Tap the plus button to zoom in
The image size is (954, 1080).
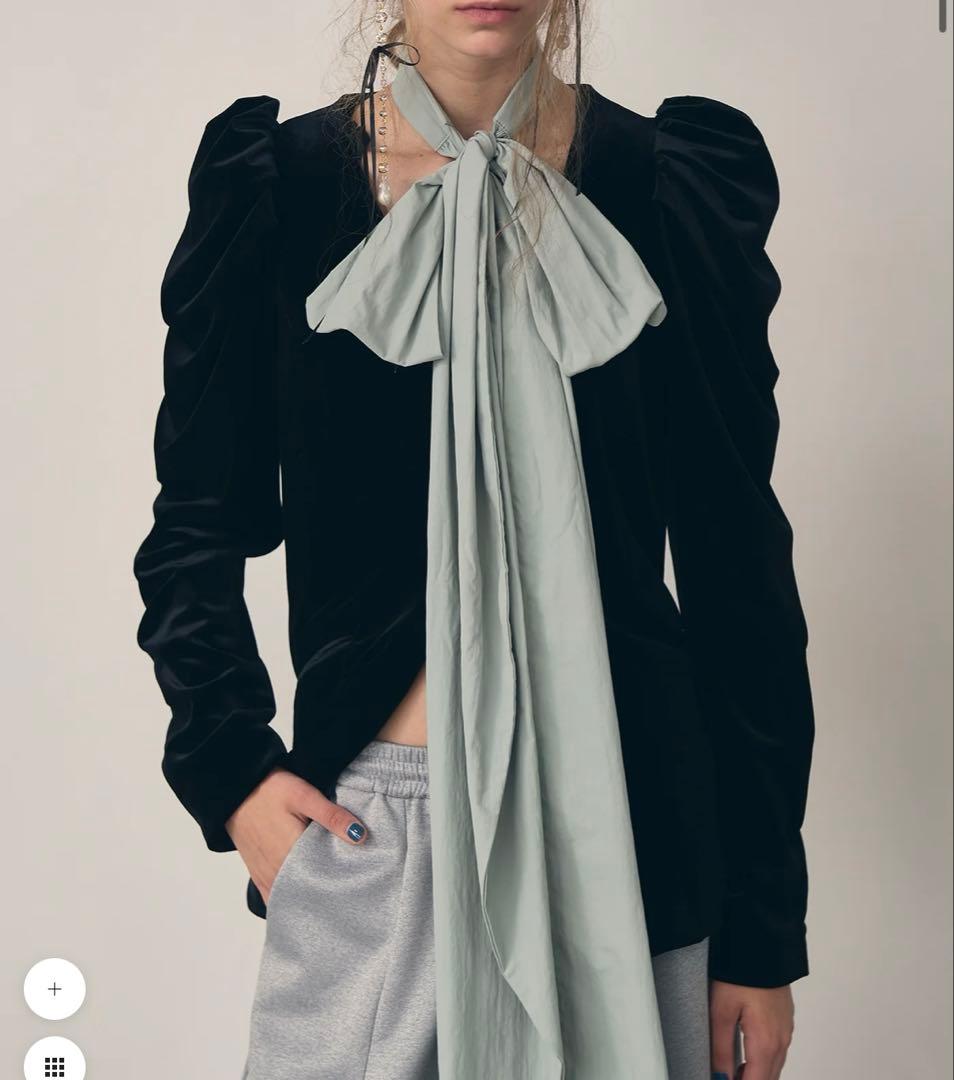tap(55, 989)
